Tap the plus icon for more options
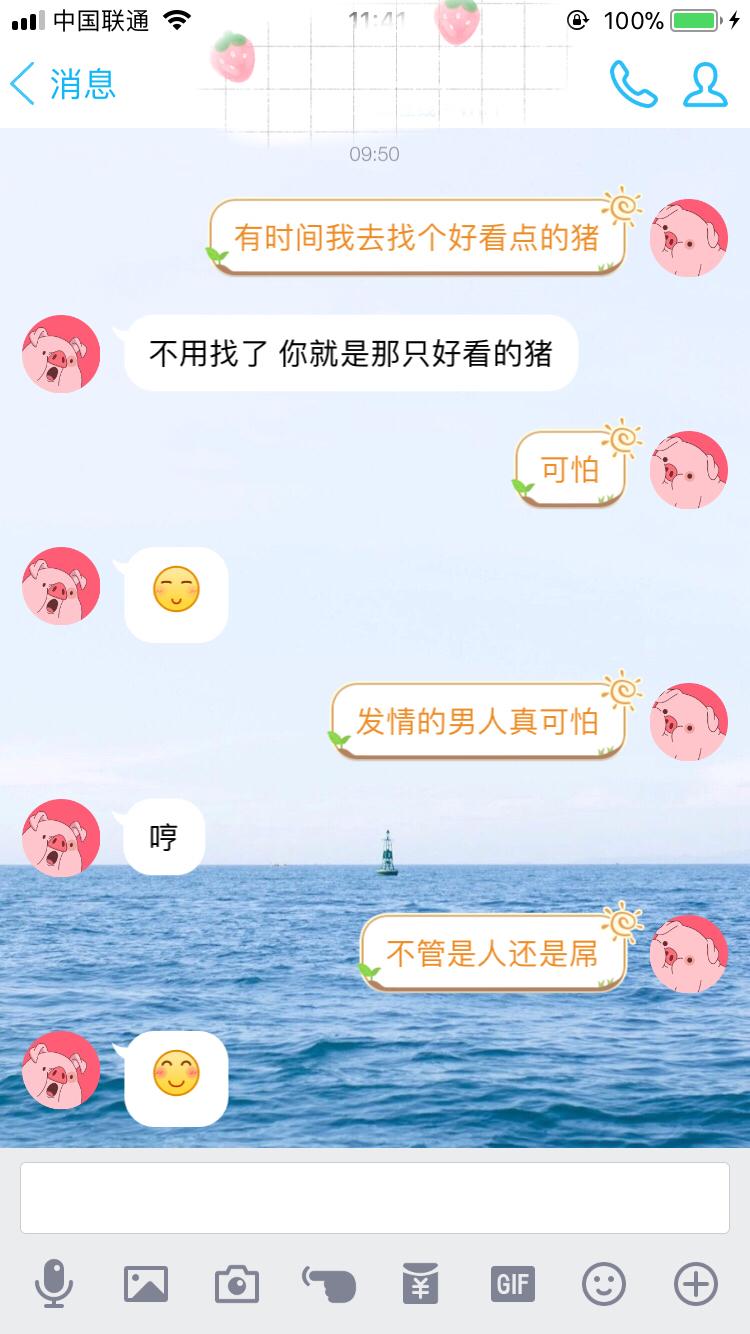Screen dimensions: 750x1334 [x=694, y=1285]
